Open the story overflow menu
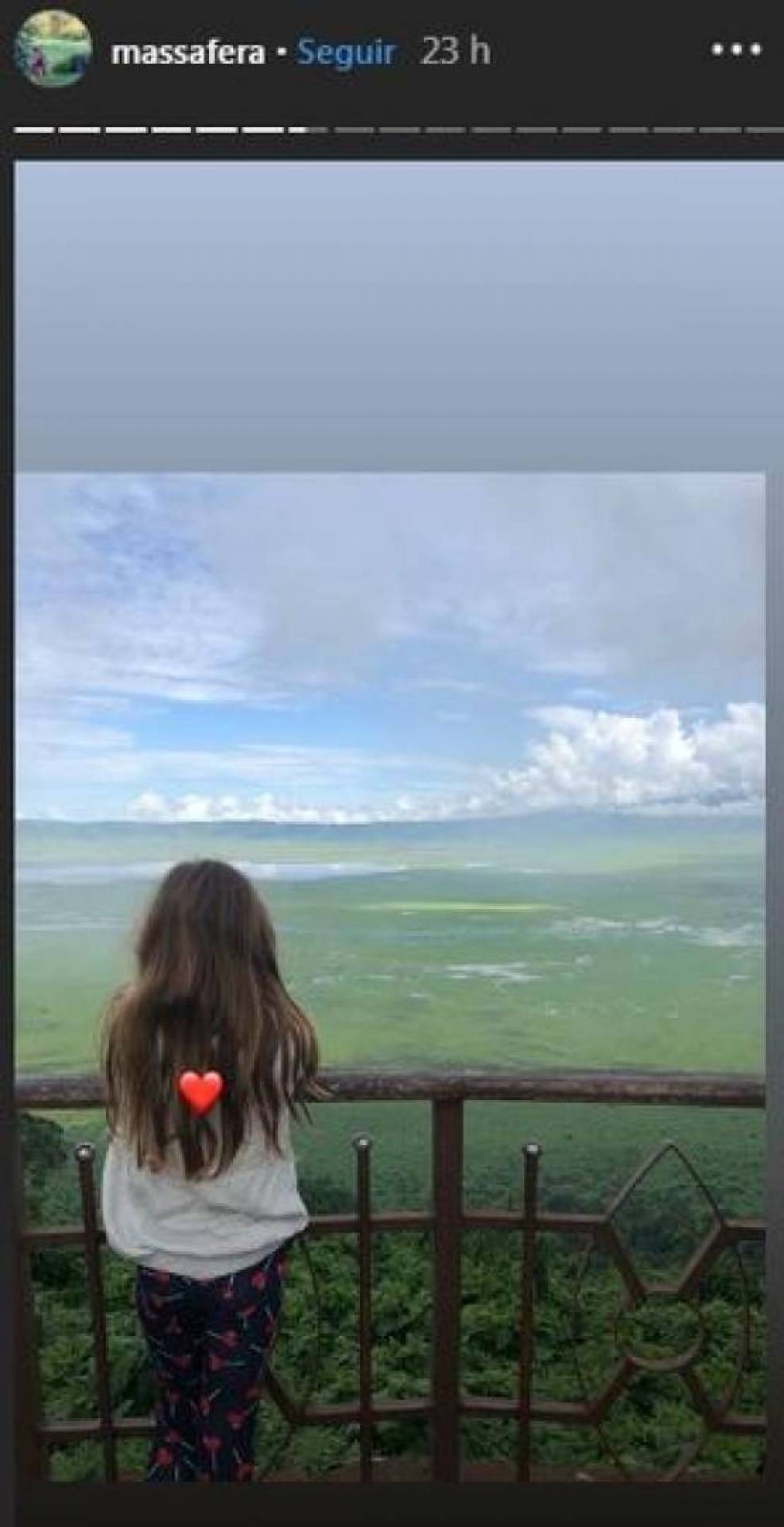The width and height of the screenshot is (784, 1527). 736,49
